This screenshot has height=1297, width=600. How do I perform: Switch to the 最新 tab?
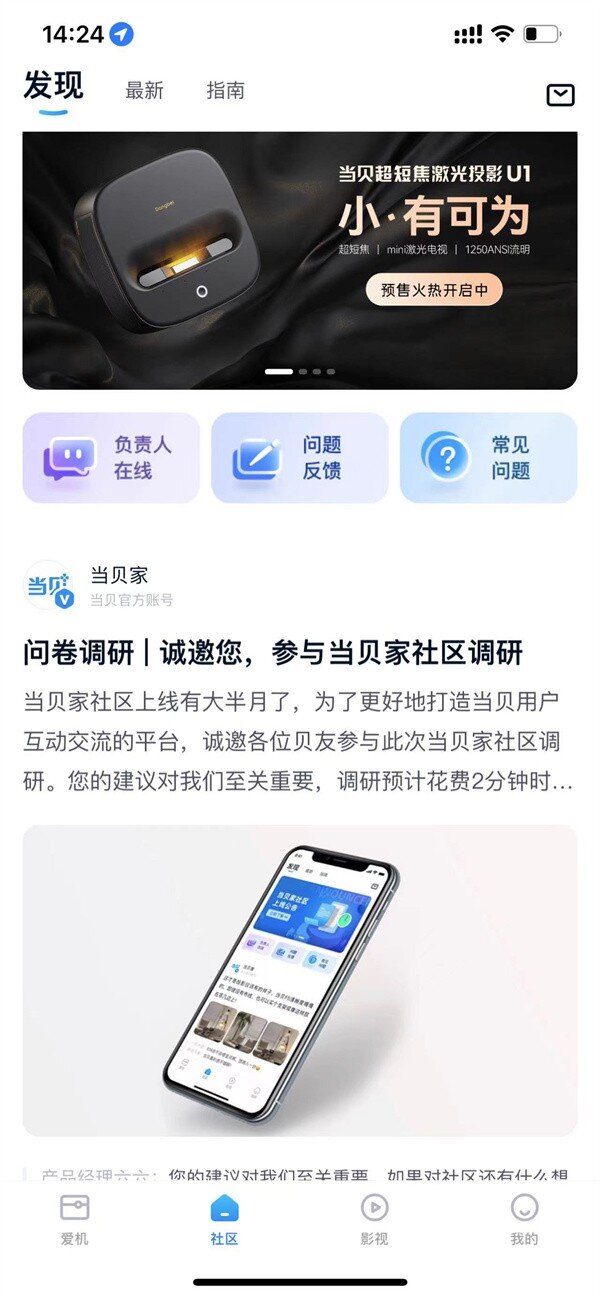tap(144, 90)
